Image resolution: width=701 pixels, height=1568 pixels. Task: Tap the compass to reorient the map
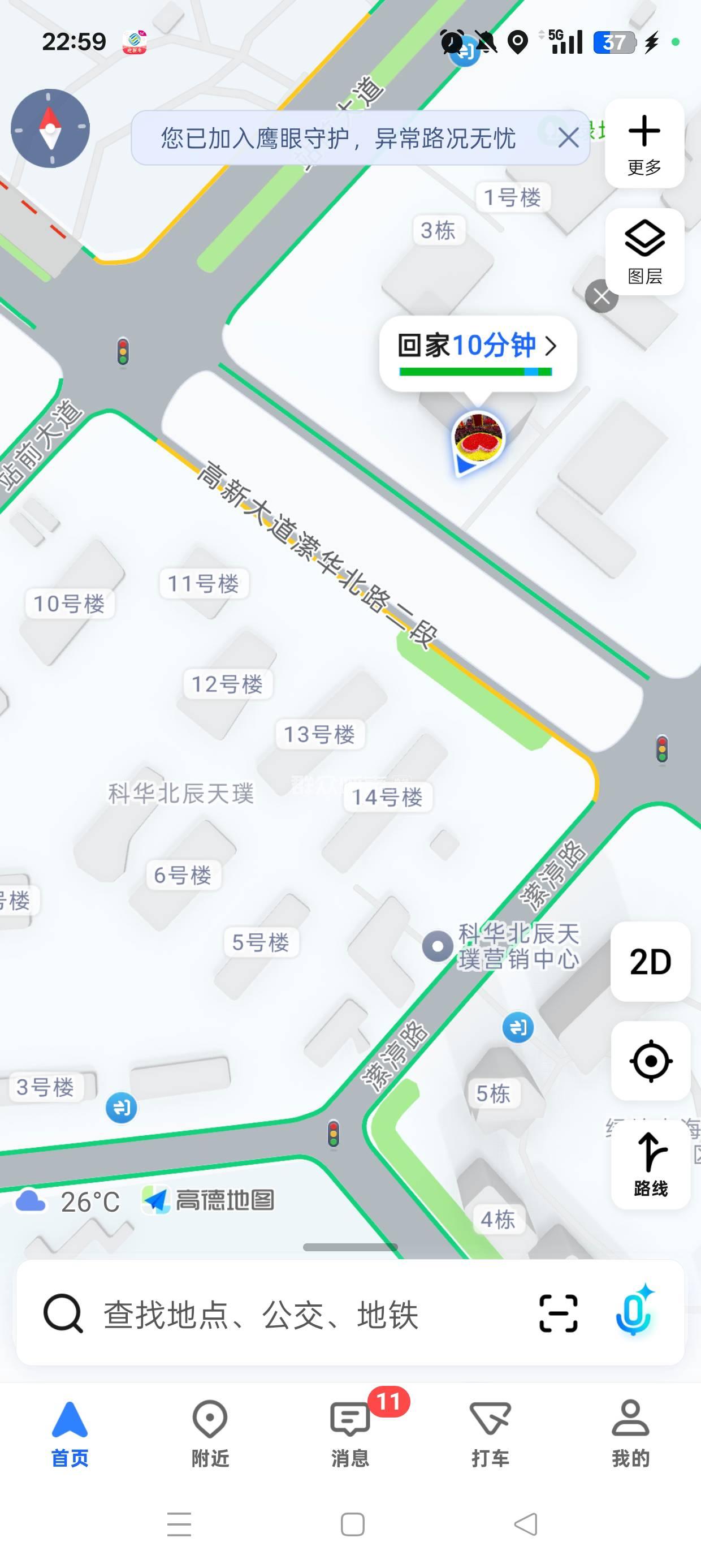coord(50,128)
